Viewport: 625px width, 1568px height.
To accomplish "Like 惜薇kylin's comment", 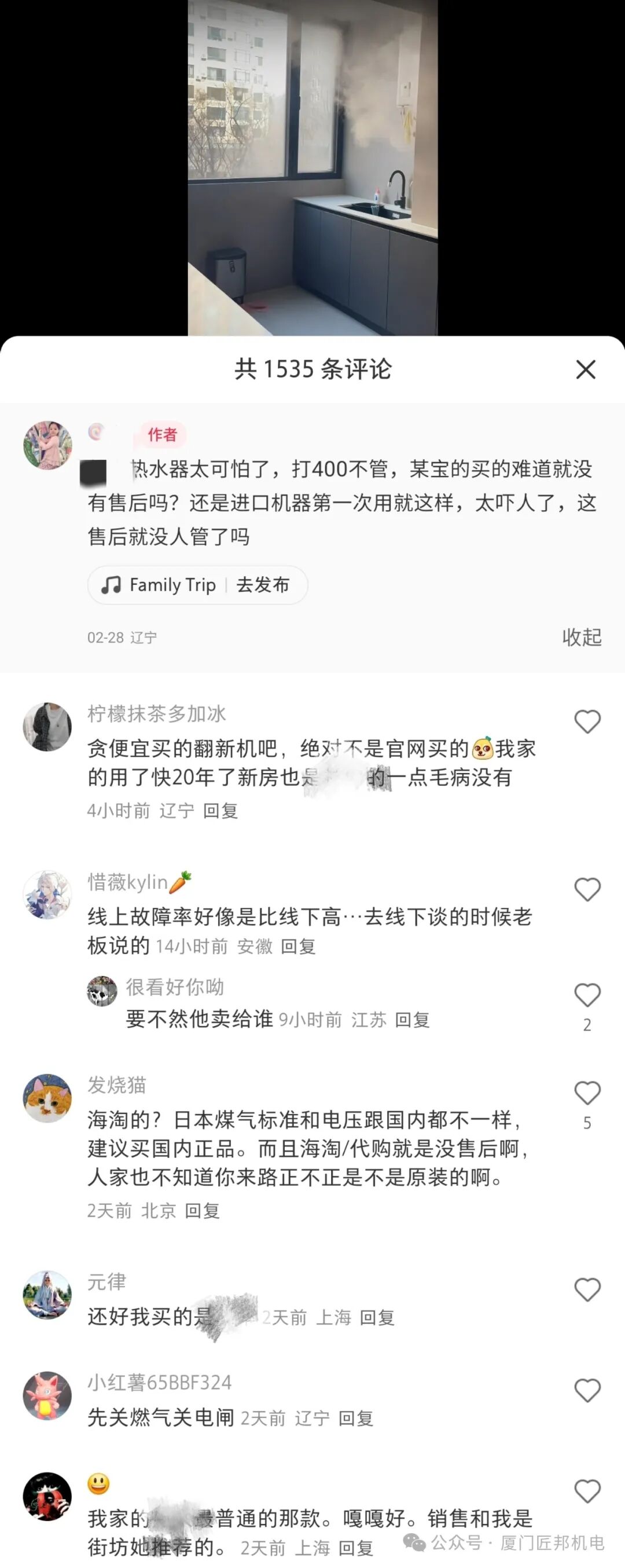I will [x=587, y=890].
